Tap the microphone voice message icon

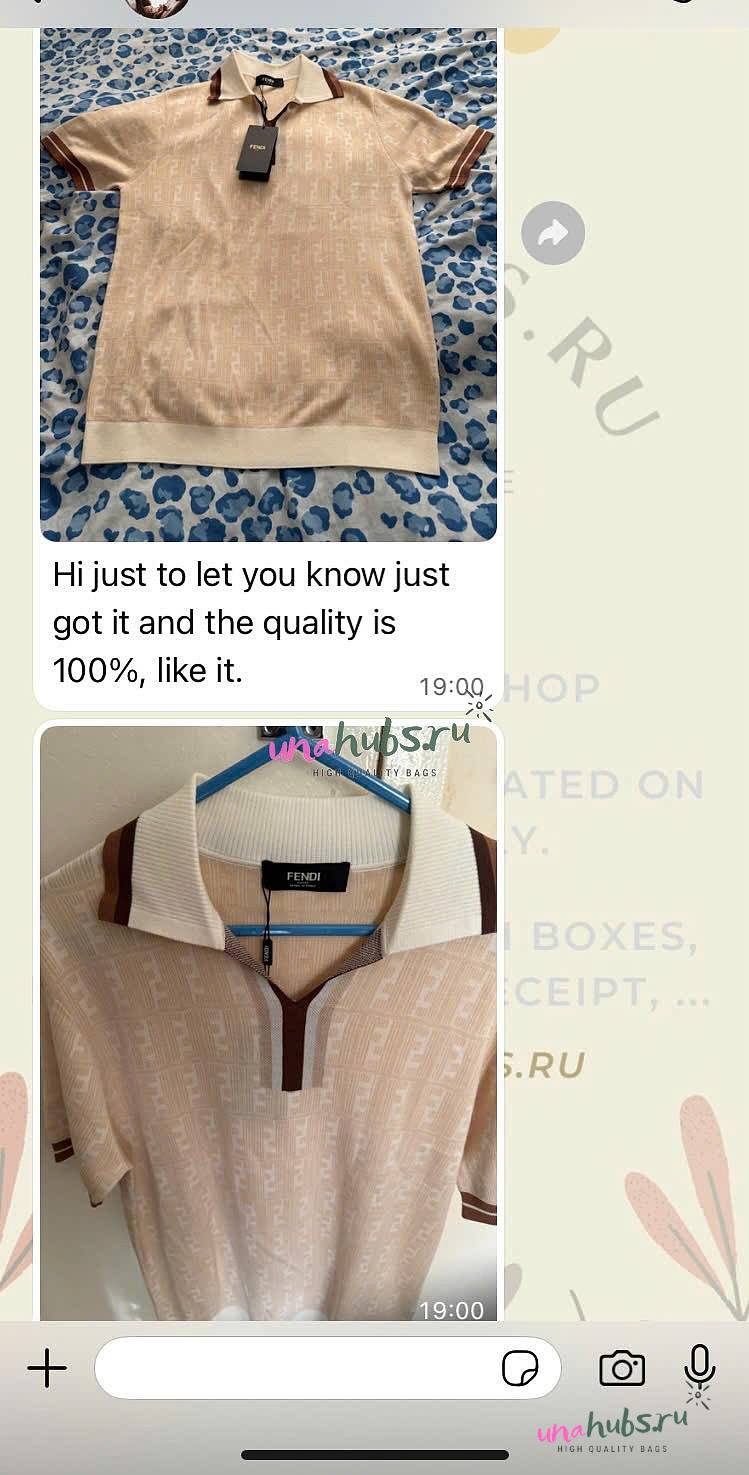point(700,1367)
